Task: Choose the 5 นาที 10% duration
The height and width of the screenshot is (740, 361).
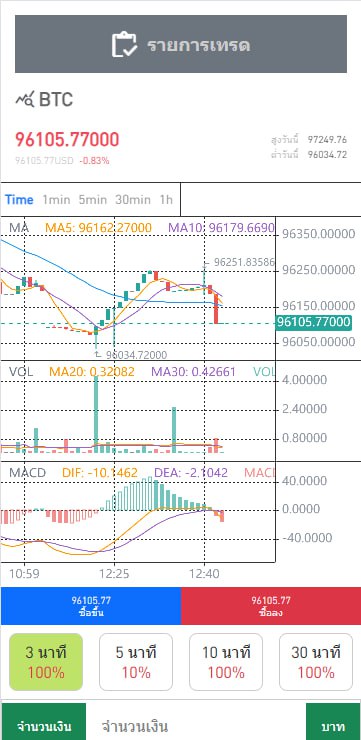Action: [x=136, y=662]
